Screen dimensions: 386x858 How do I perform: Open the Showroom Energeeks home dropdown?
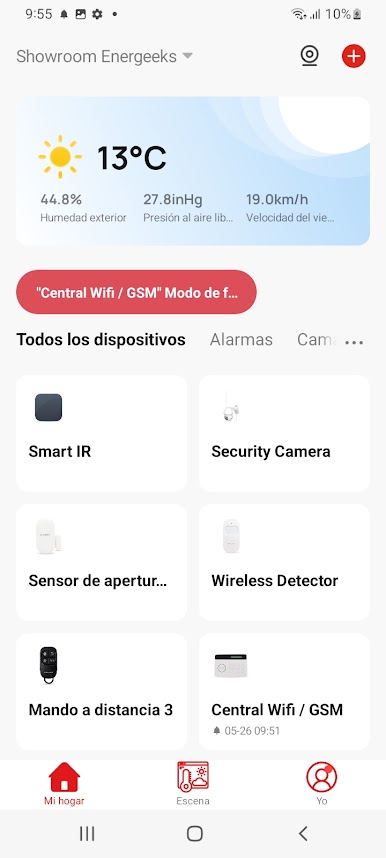(x=105, y=56)
